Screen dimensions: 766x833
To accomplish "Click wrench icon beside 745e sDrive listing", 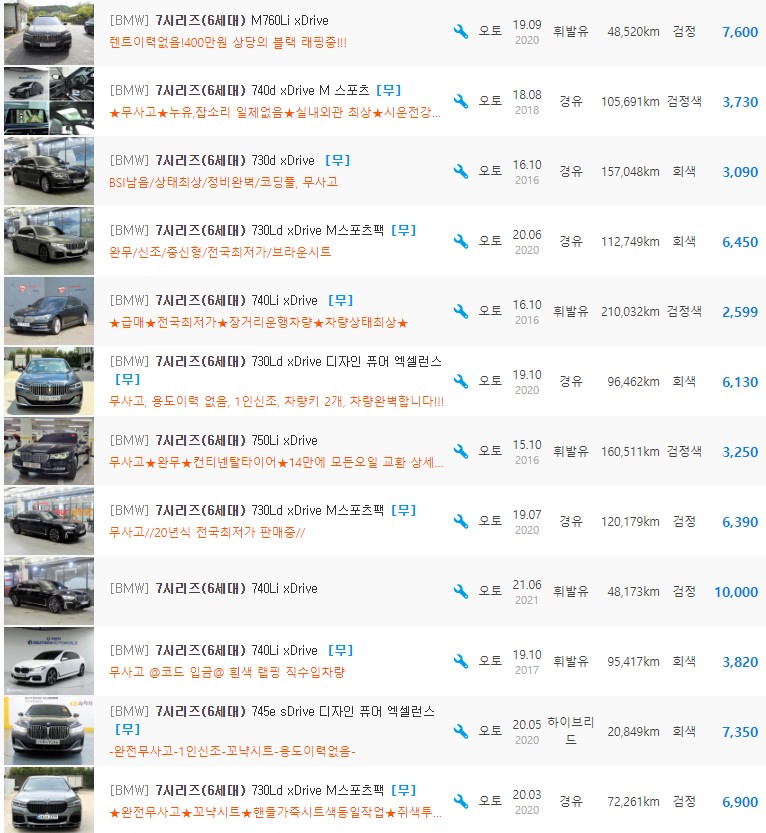I will pyautogui.click(x=460, y=731).
